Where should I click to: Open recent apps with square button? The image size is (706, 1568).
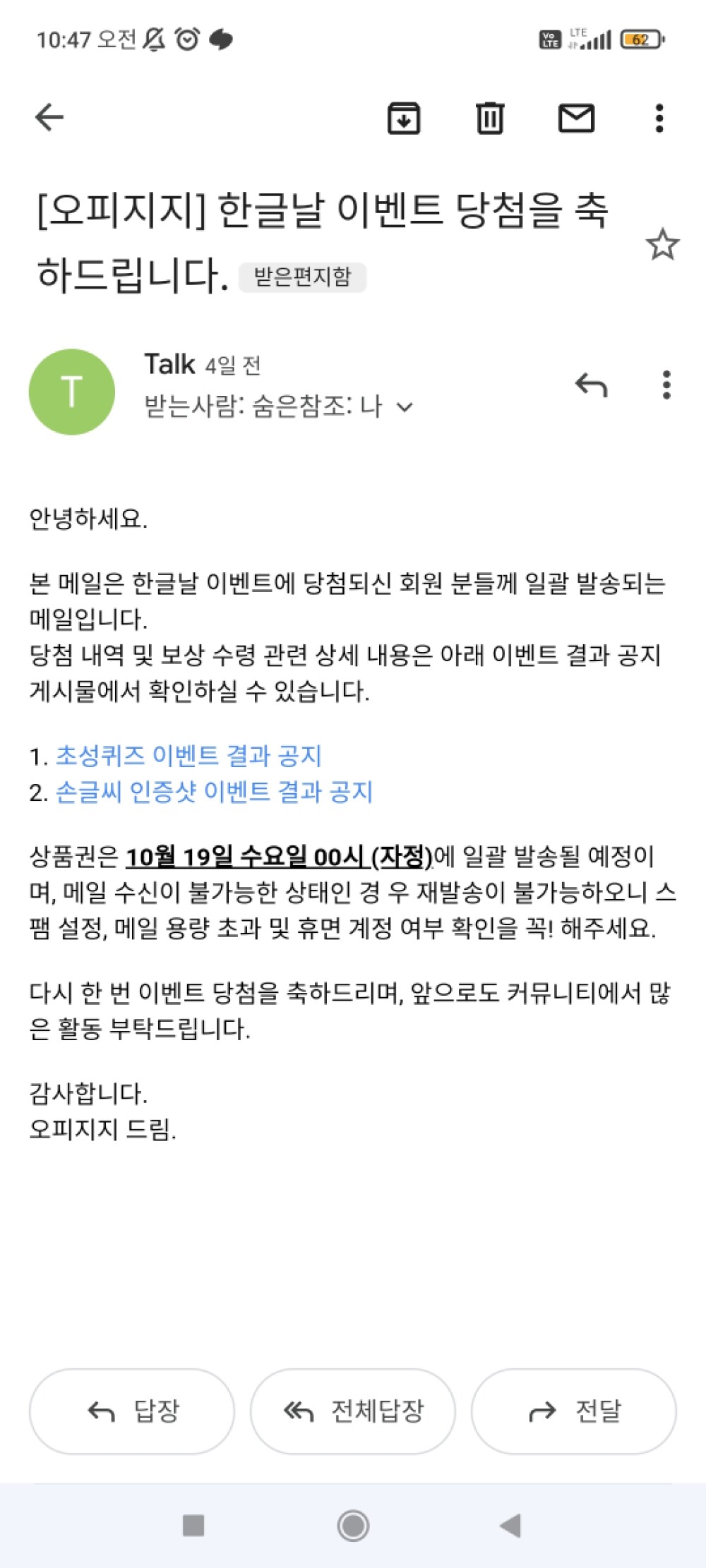point(193,1526)
